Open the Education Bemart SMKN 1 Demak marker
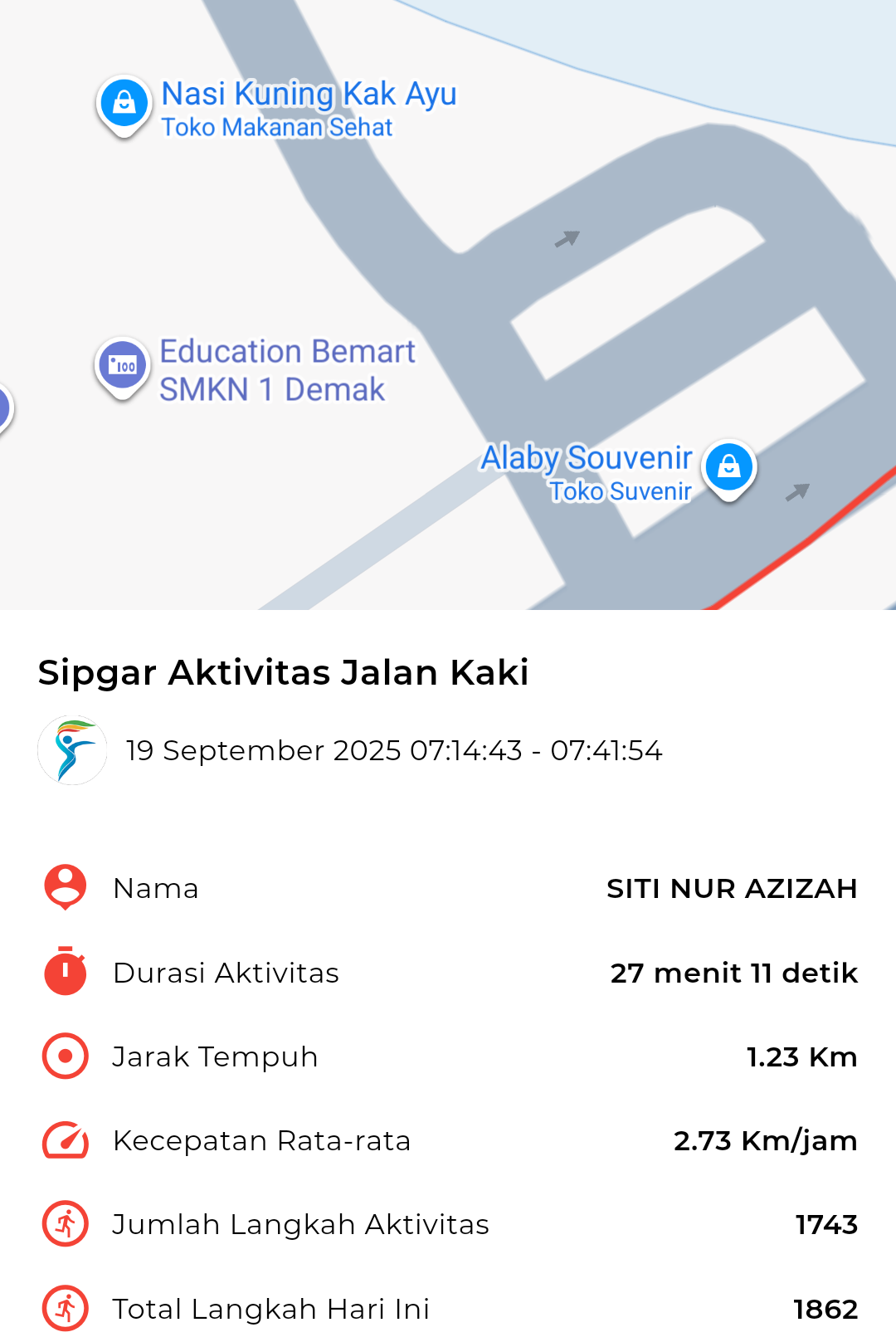 click(123, 366)
